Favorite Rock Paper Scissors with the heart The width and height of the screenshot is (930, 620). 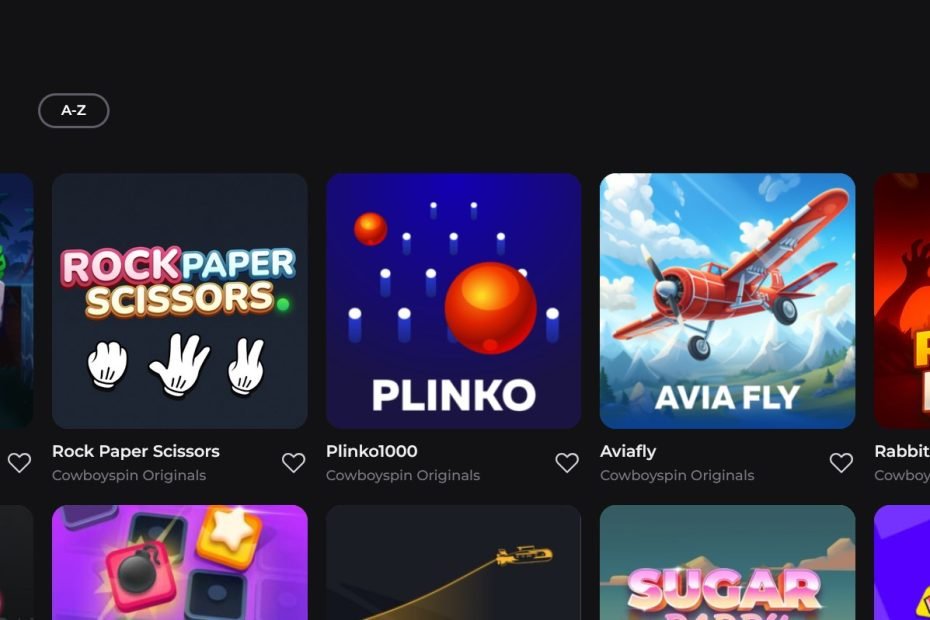click(x=293, y=462)
